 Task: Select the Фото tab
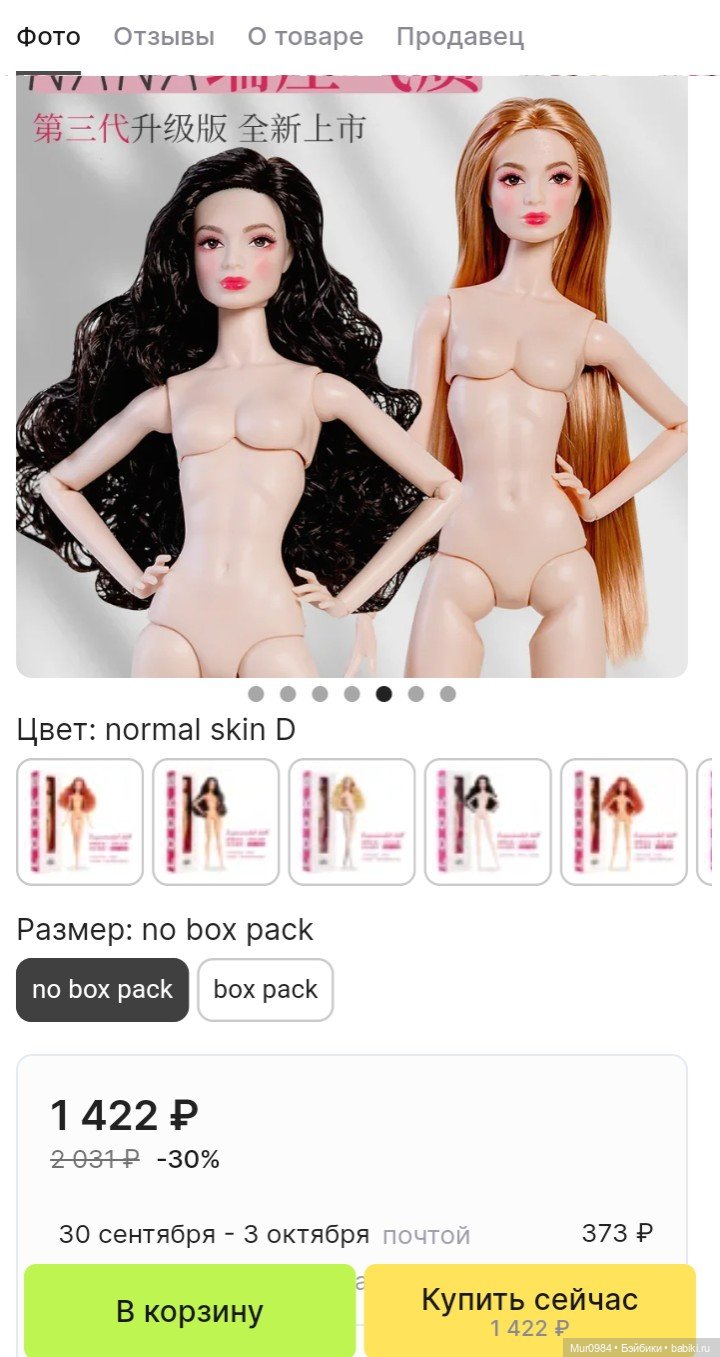click(x=49, y=38)
